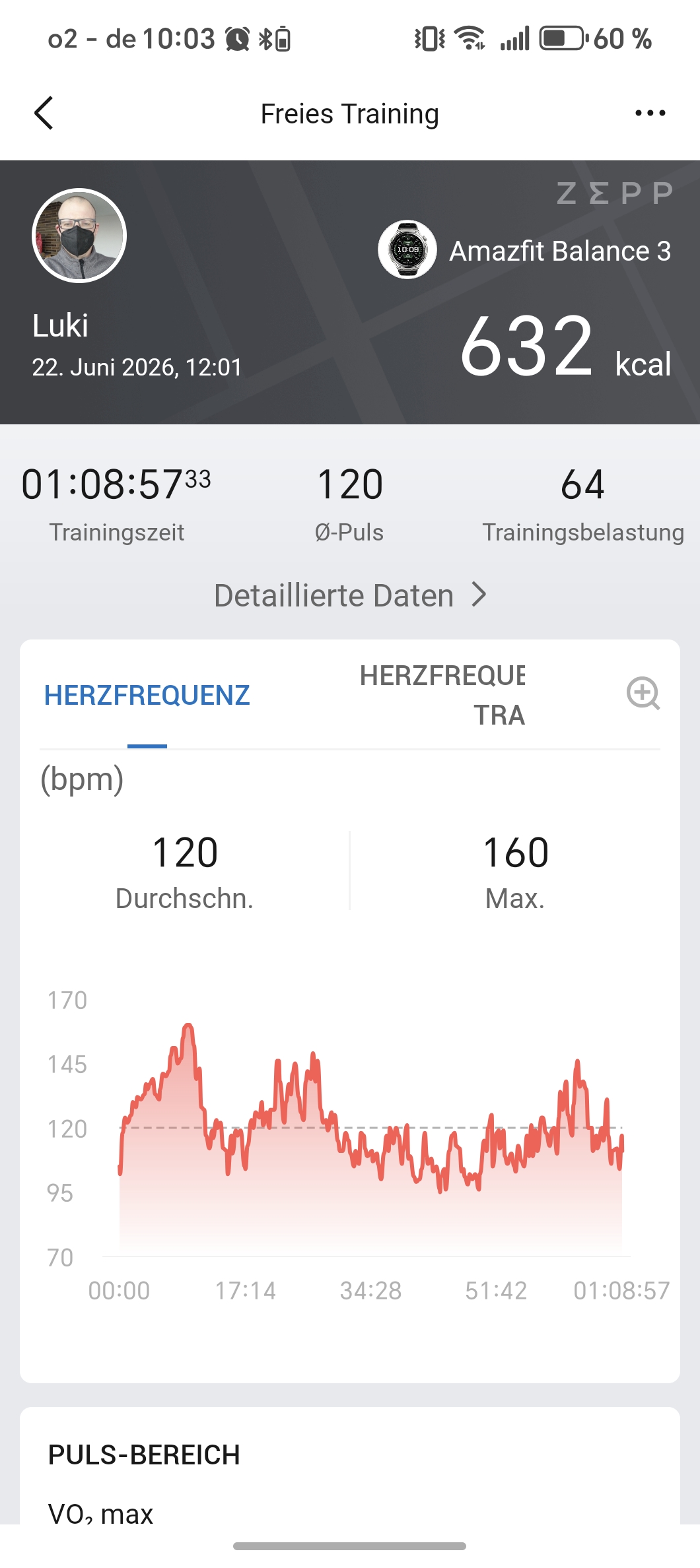This screenshot has height=1568, width=700.
Task: Enlarge the heart rate chart with magnifier
Action: pyautogui.click(x=643, y=694)
